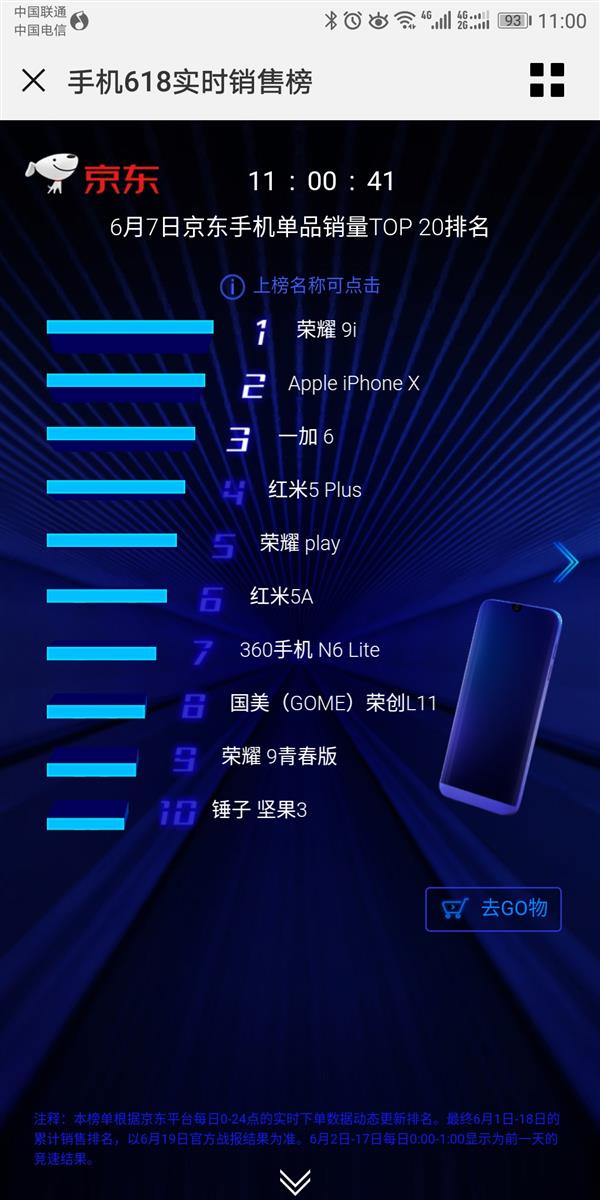Open 360手机 N6 Lite entry
This screenshot has height=1200, width=600.
click(x=309, y=650)
